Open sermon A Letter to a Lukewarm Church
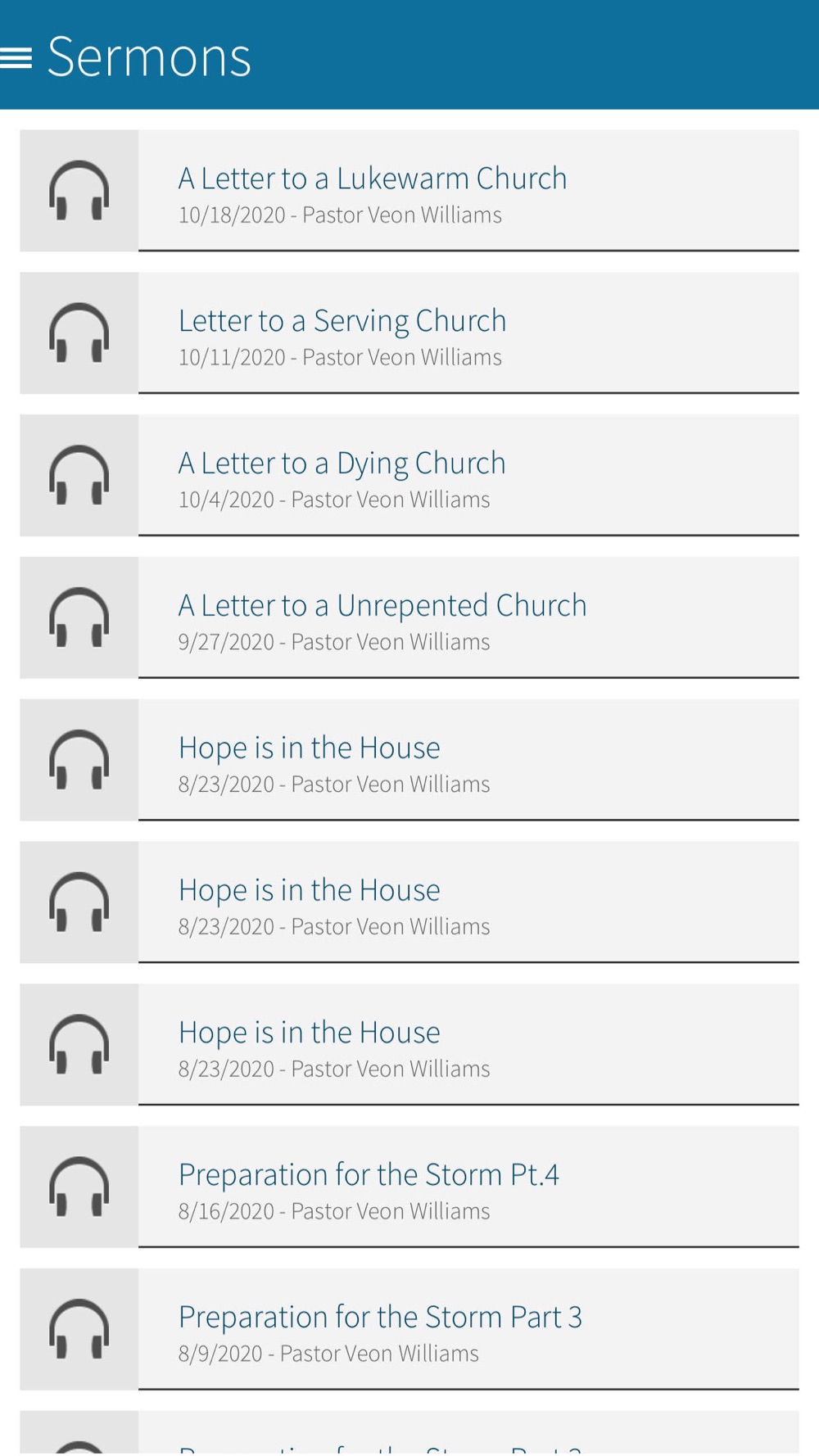The width and height of the screenshot is (819, 1456). [x=409, y=191]
